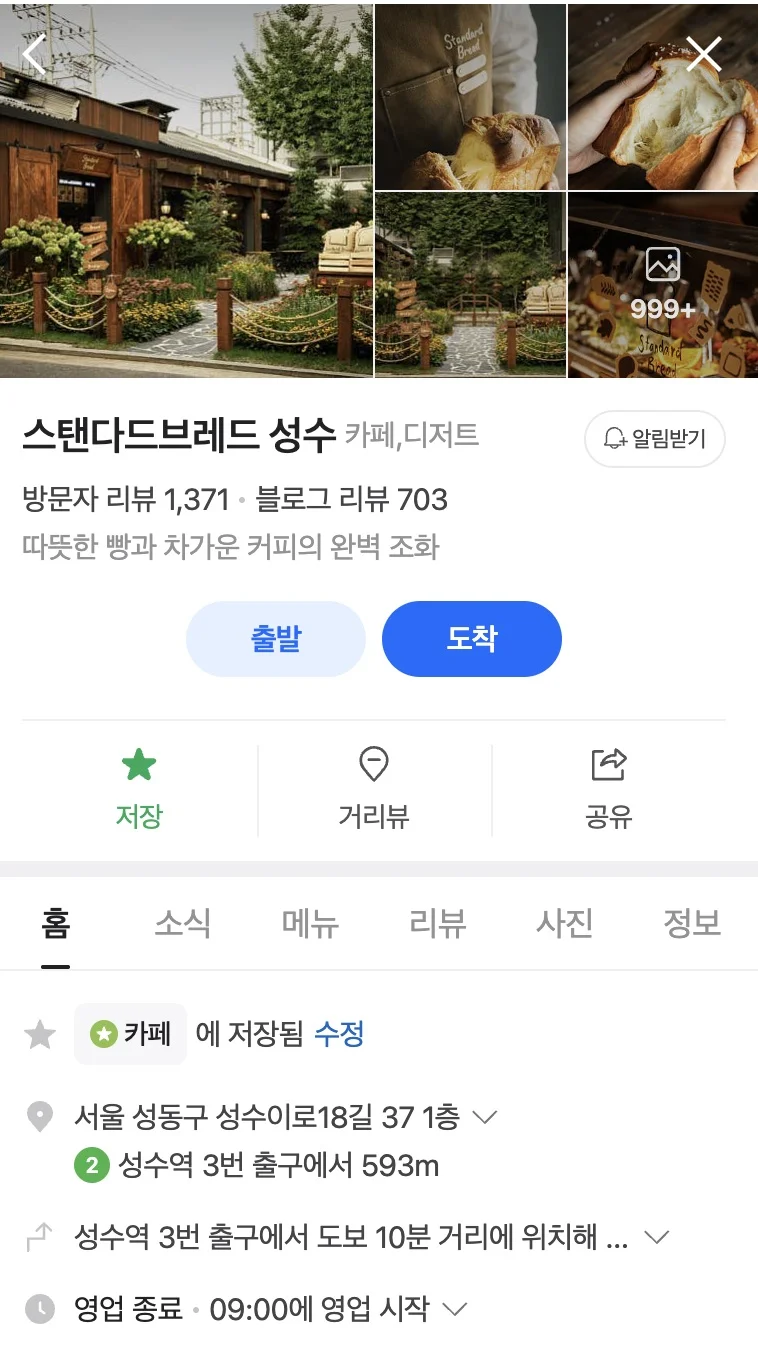The height and width of the screenshot is (1354, 758).
Task: Open the large storefront photo
Action: pos(186,190)
